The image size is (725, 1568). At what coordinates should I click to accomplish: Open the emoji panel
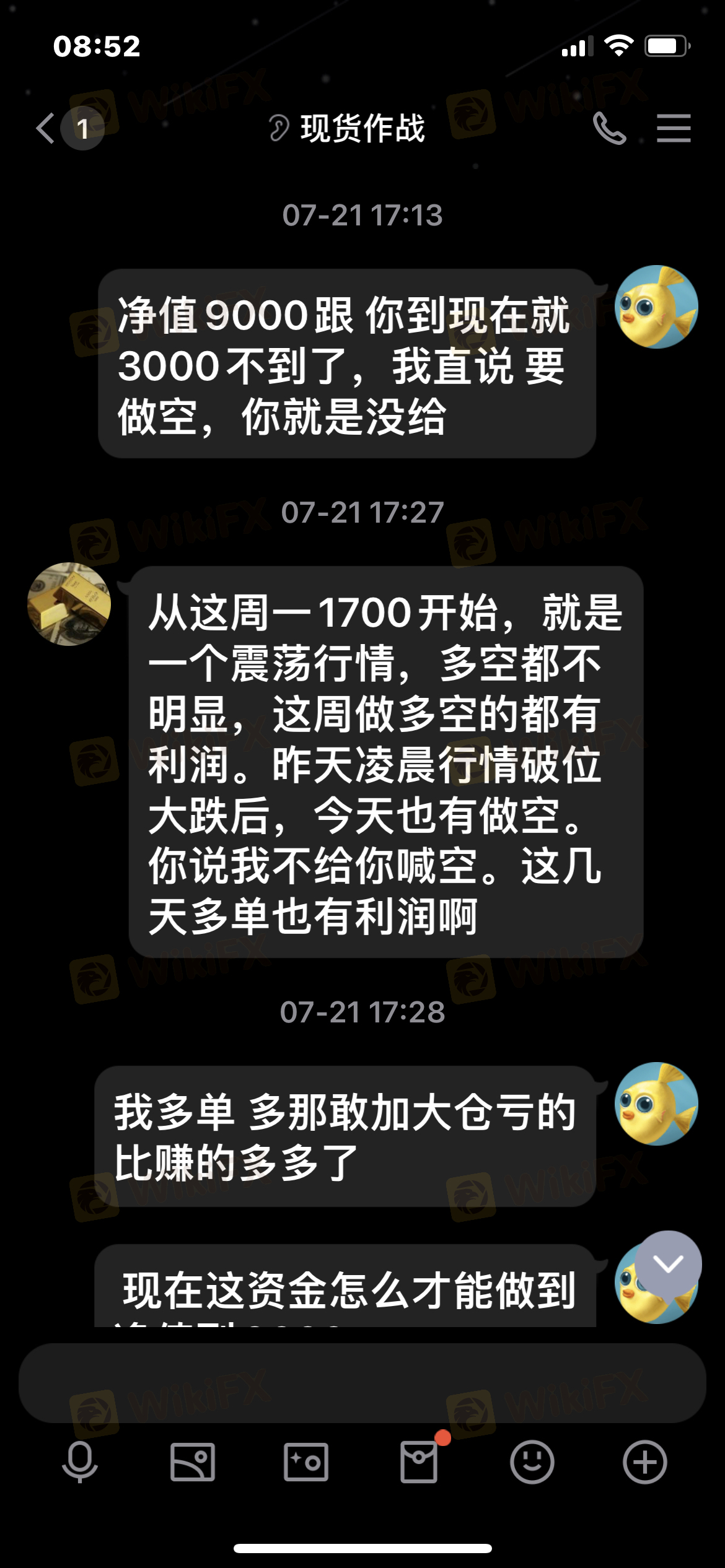(532, 1462)
